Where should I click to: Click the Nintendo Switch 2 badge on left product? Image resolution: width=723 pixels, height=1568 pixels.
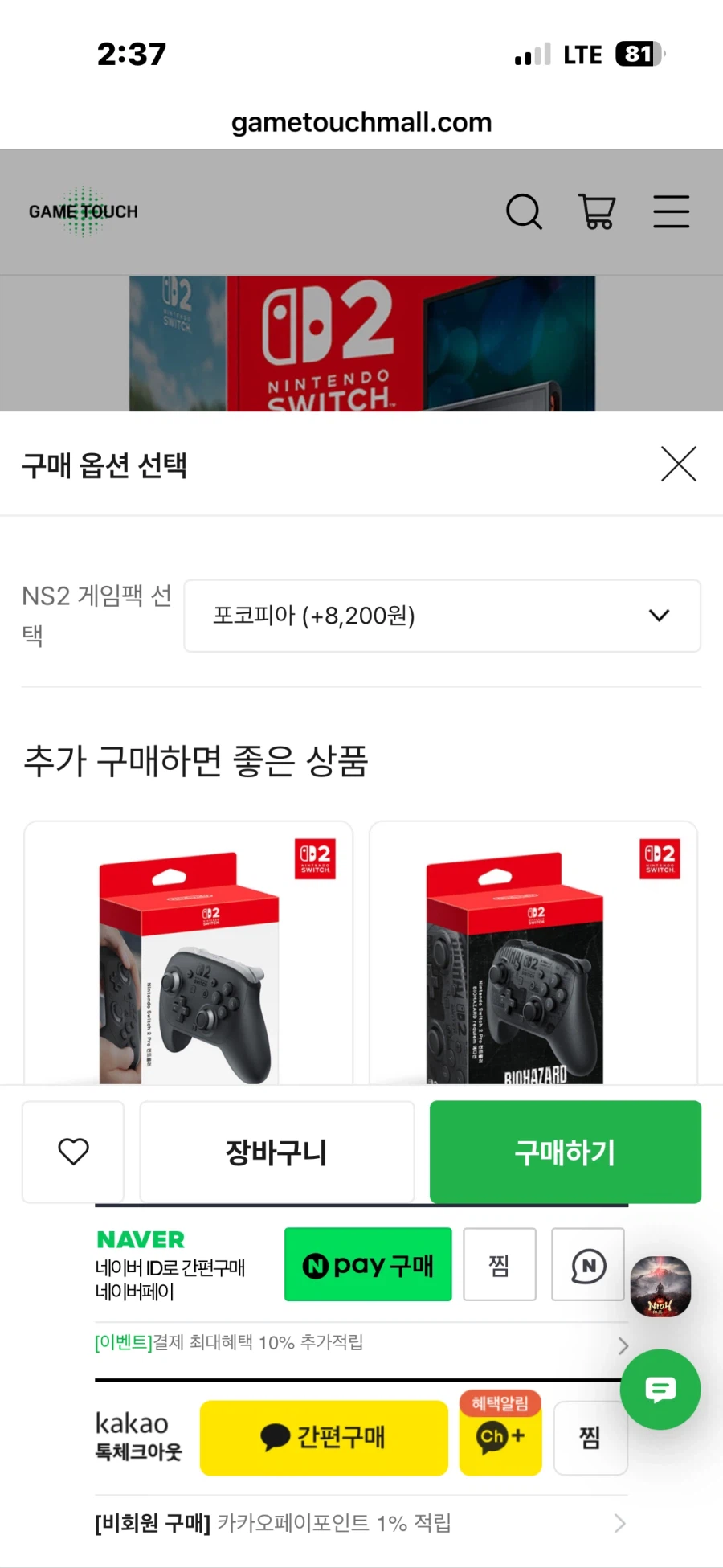tap(314, 858)
